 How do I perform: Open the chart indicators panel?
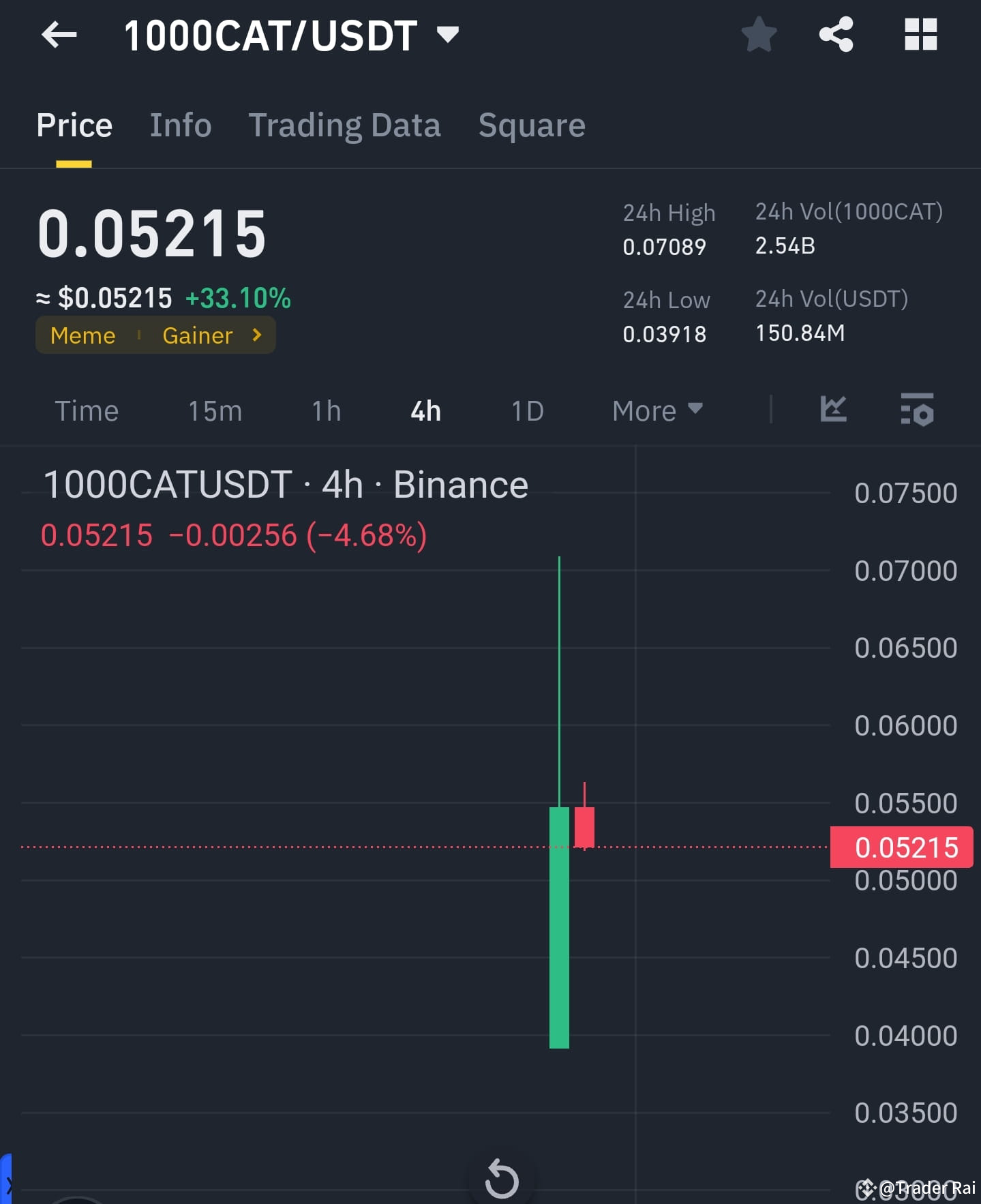point(833,410)
